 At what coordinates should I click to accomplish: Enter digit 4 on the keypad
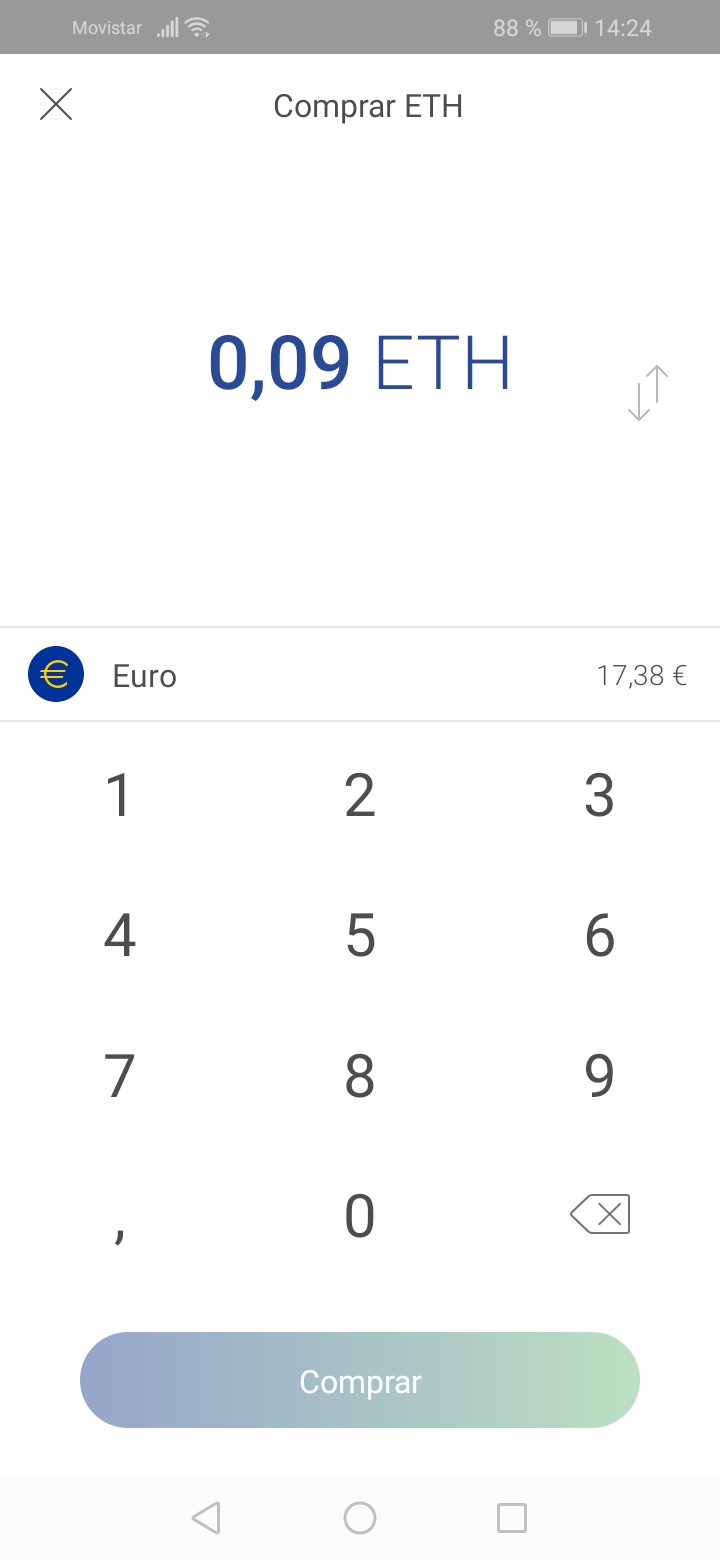click(119, 936)
